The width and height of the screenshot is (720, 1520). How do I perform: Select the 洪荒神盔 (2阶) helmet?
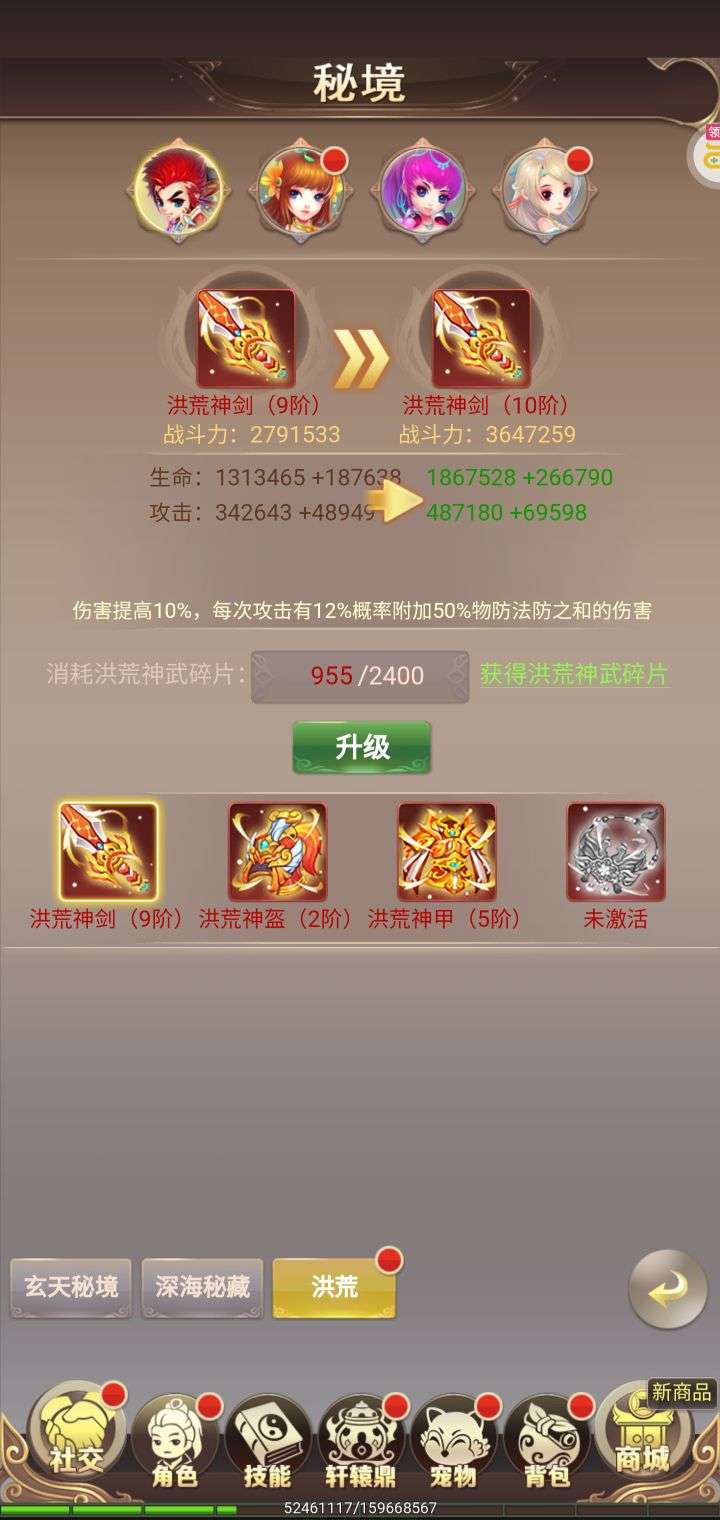click(277, 851)
